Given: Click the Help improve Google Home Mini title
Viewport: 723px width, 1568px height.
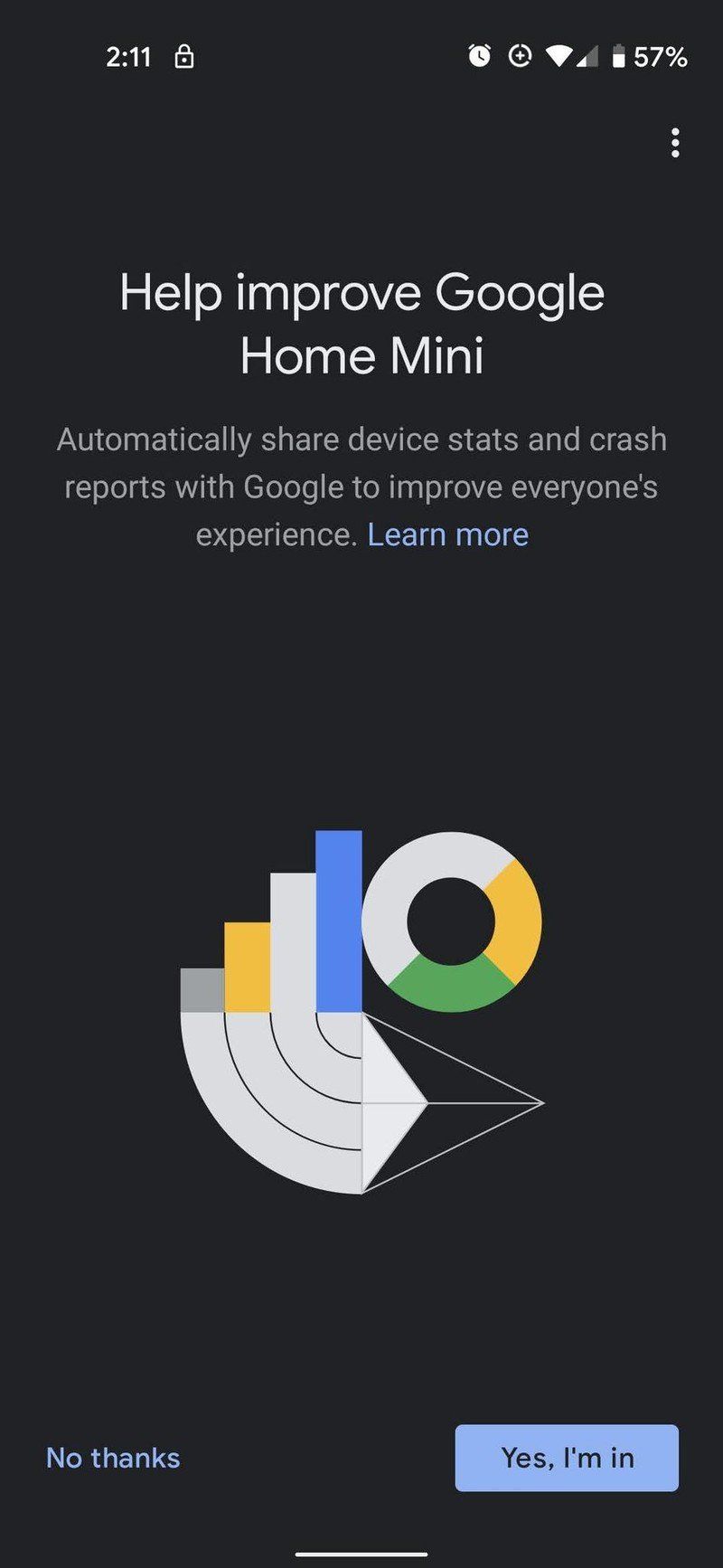Looking at the screenshot, I should [x=361, y=323].
